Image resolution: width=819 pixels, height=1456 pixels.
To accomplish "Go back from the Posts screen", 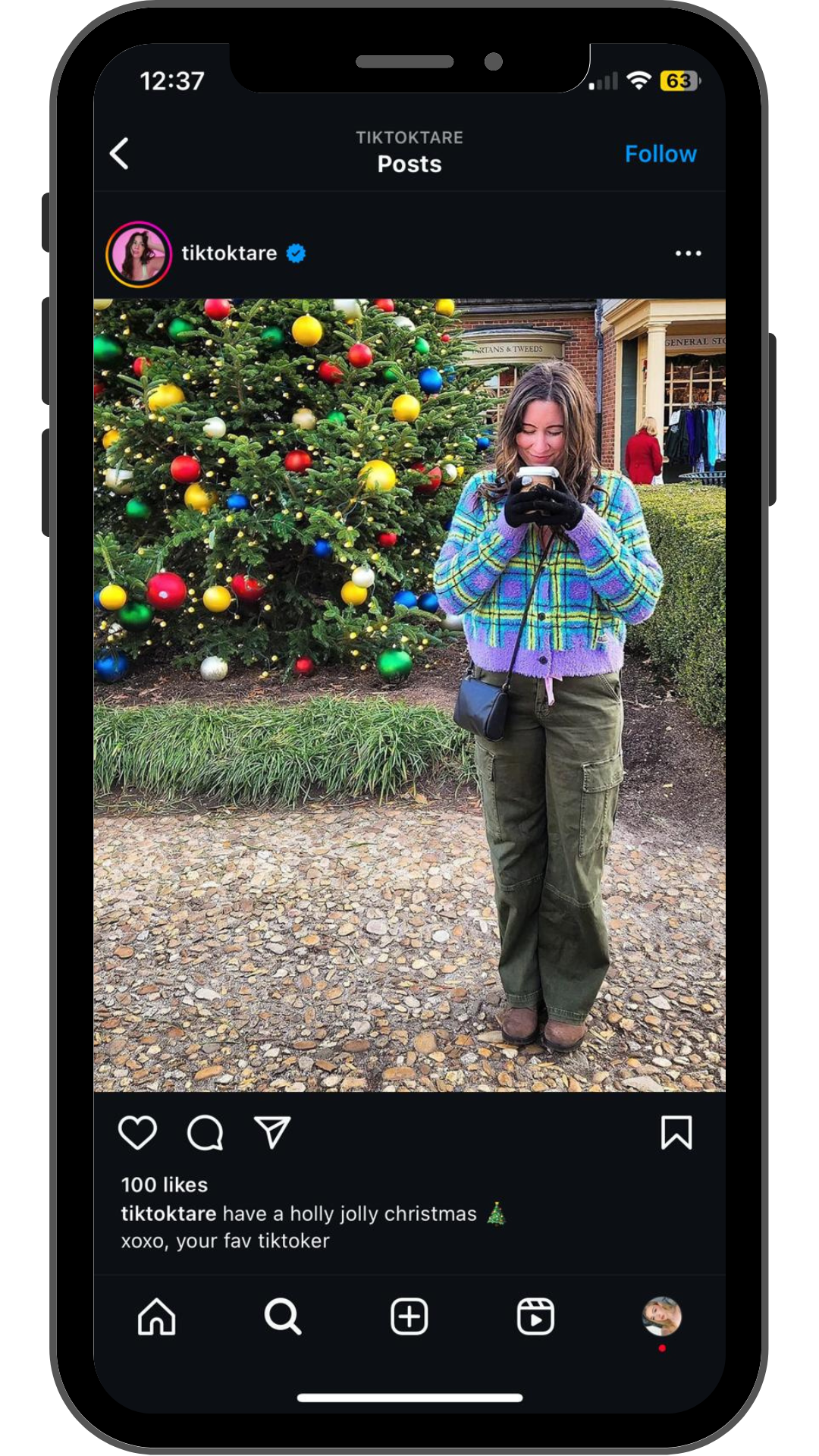I will 120,154.
